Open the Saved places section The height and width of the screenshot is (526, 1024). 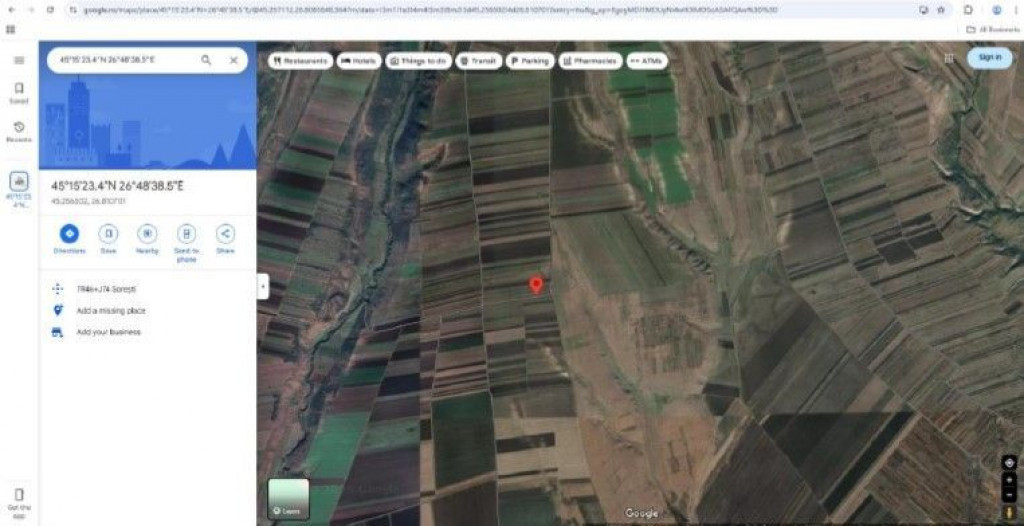(18, 92)
